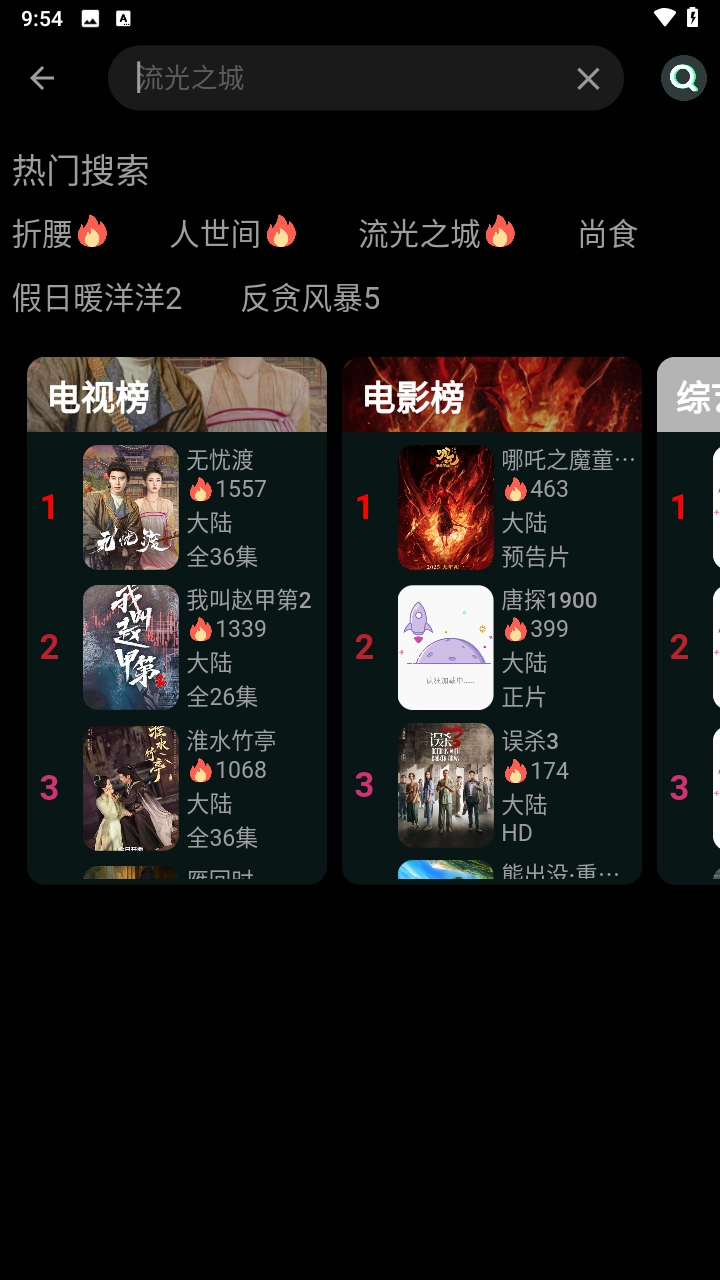Screen dimensions: 720x1280
Task: Open hot search term 人世间
Action: click(x=220, y=232)
